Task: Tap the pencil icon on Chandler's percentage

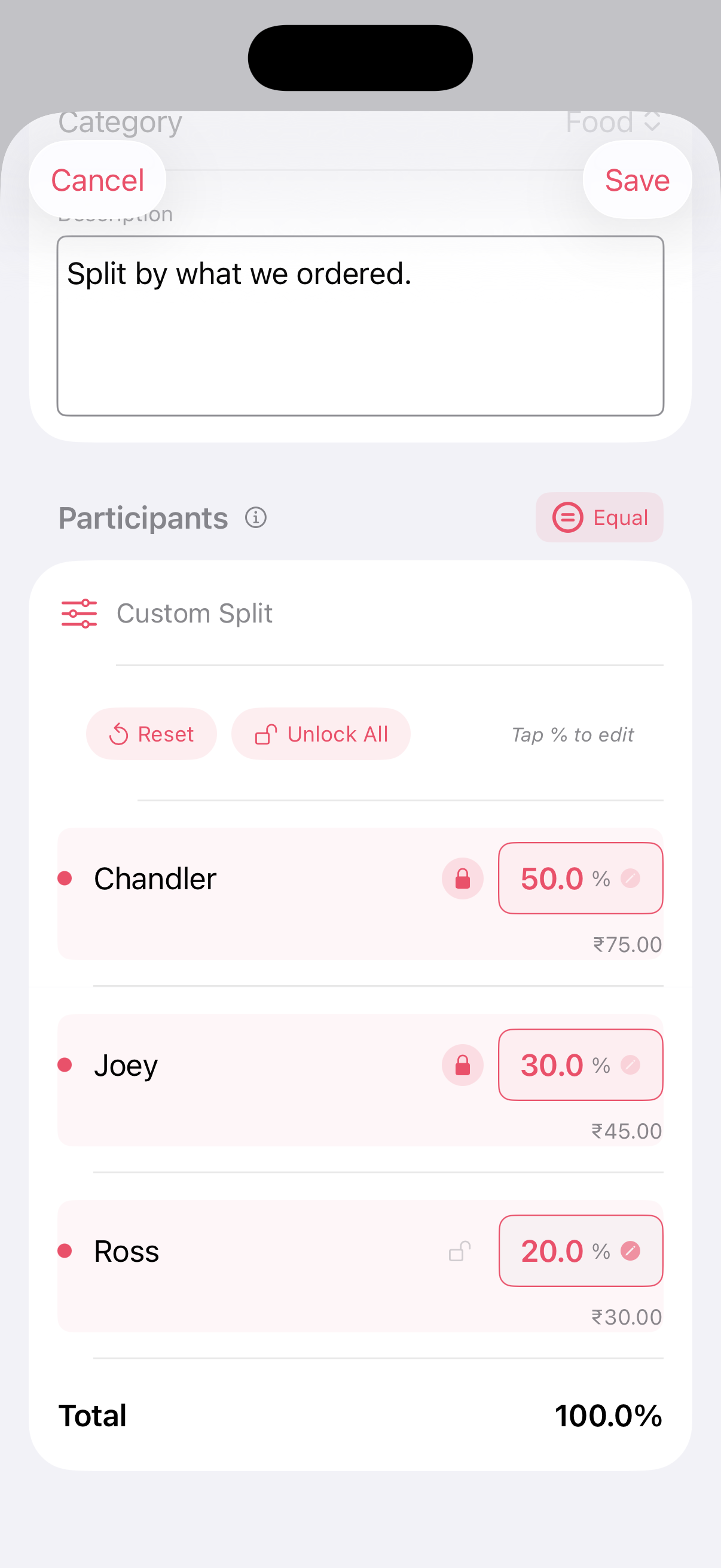Action: [x=631, y=878]
